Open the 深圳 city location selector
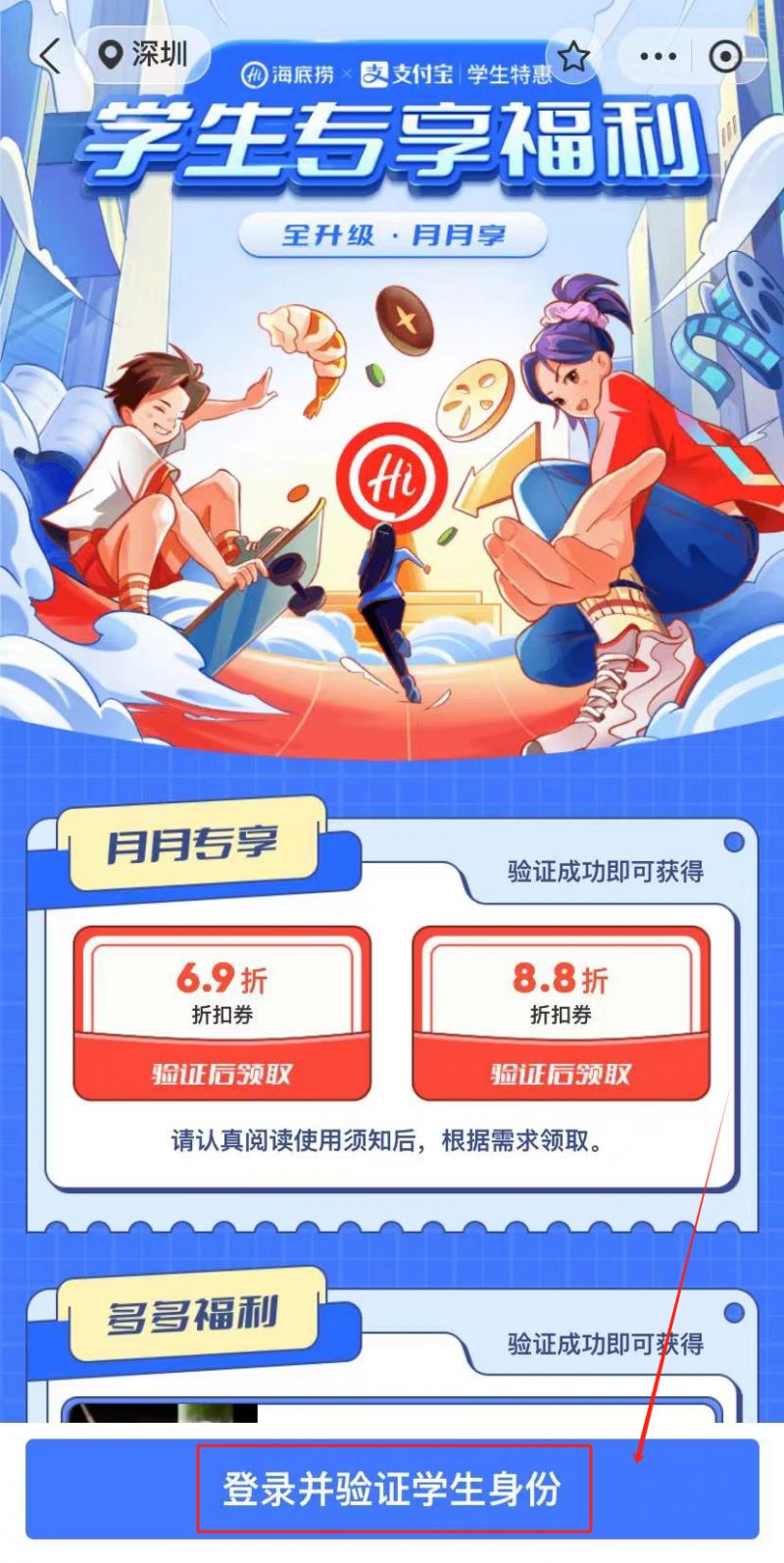784x1563 pixels. [144, 55]
